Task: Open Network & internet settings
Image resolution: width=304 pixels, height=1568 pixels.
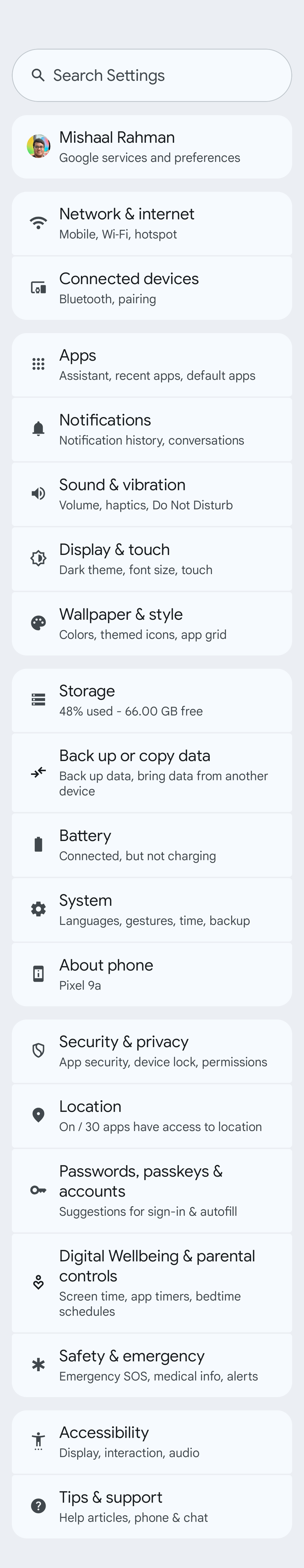Action: tap(152, 223)
